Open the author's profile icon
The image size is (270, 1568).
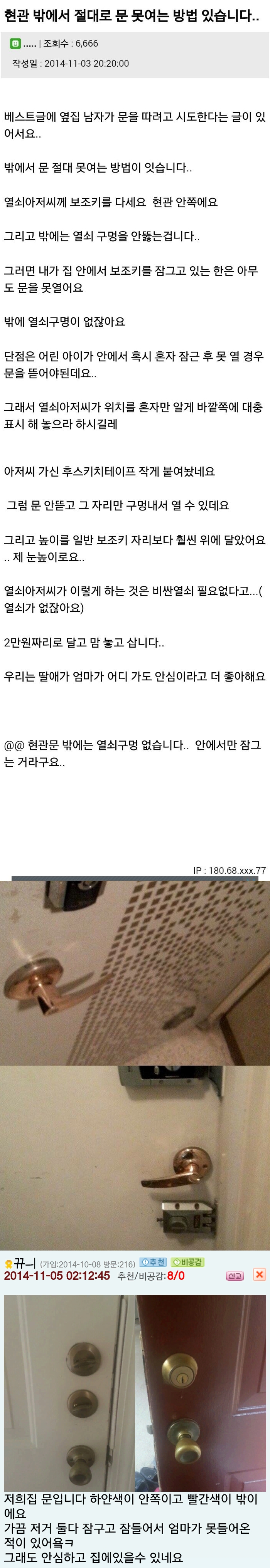[x=15, y=44]
